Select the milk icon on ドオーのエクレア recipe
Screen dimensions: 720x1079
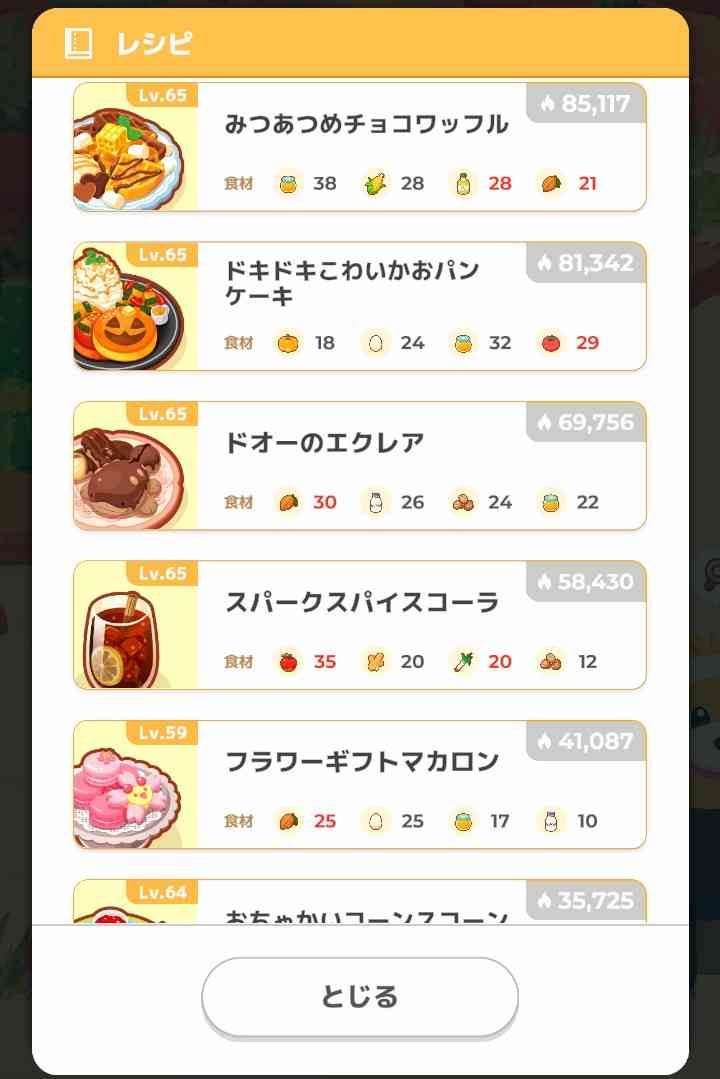(x=374, y=502)
